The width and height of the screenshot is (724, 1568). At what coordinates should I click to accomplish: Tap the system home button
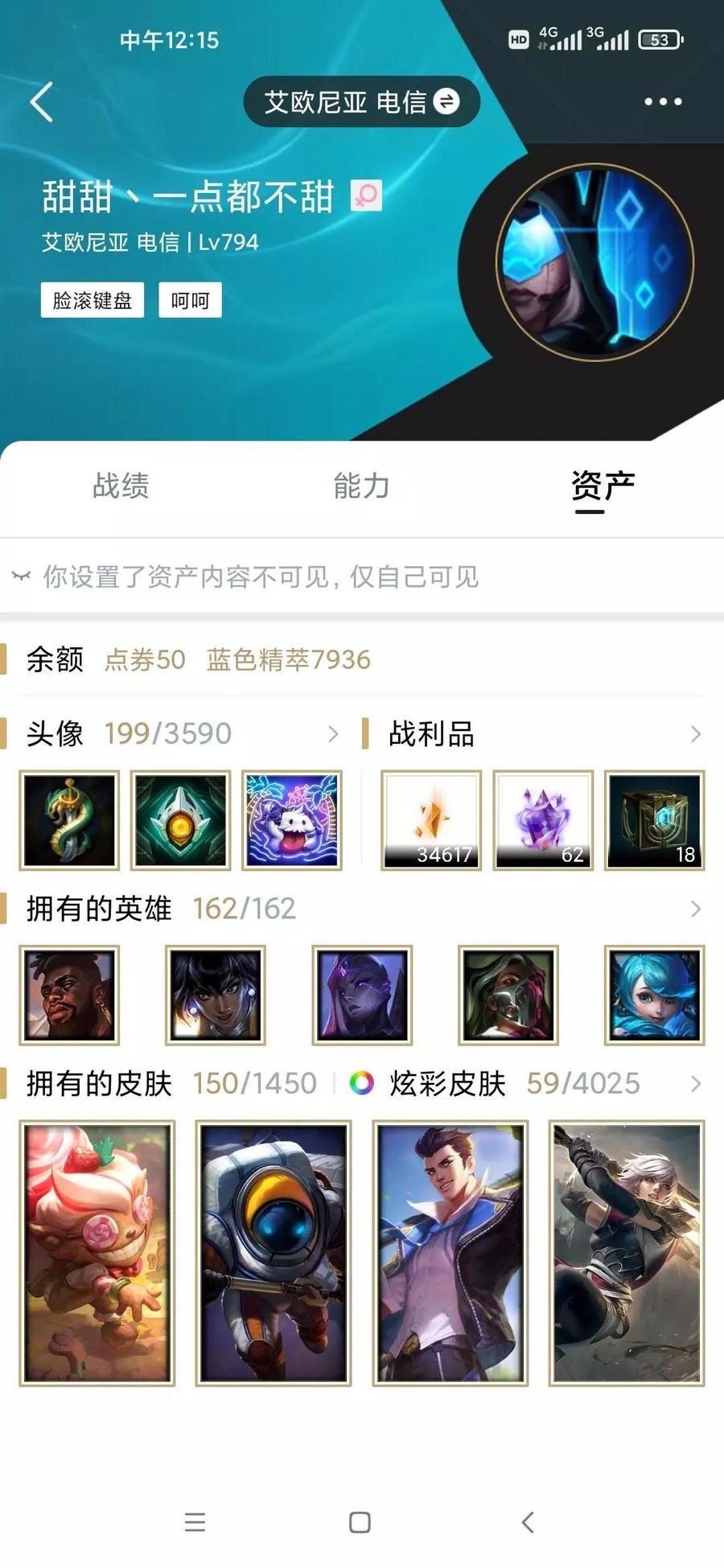[360, 1522]
